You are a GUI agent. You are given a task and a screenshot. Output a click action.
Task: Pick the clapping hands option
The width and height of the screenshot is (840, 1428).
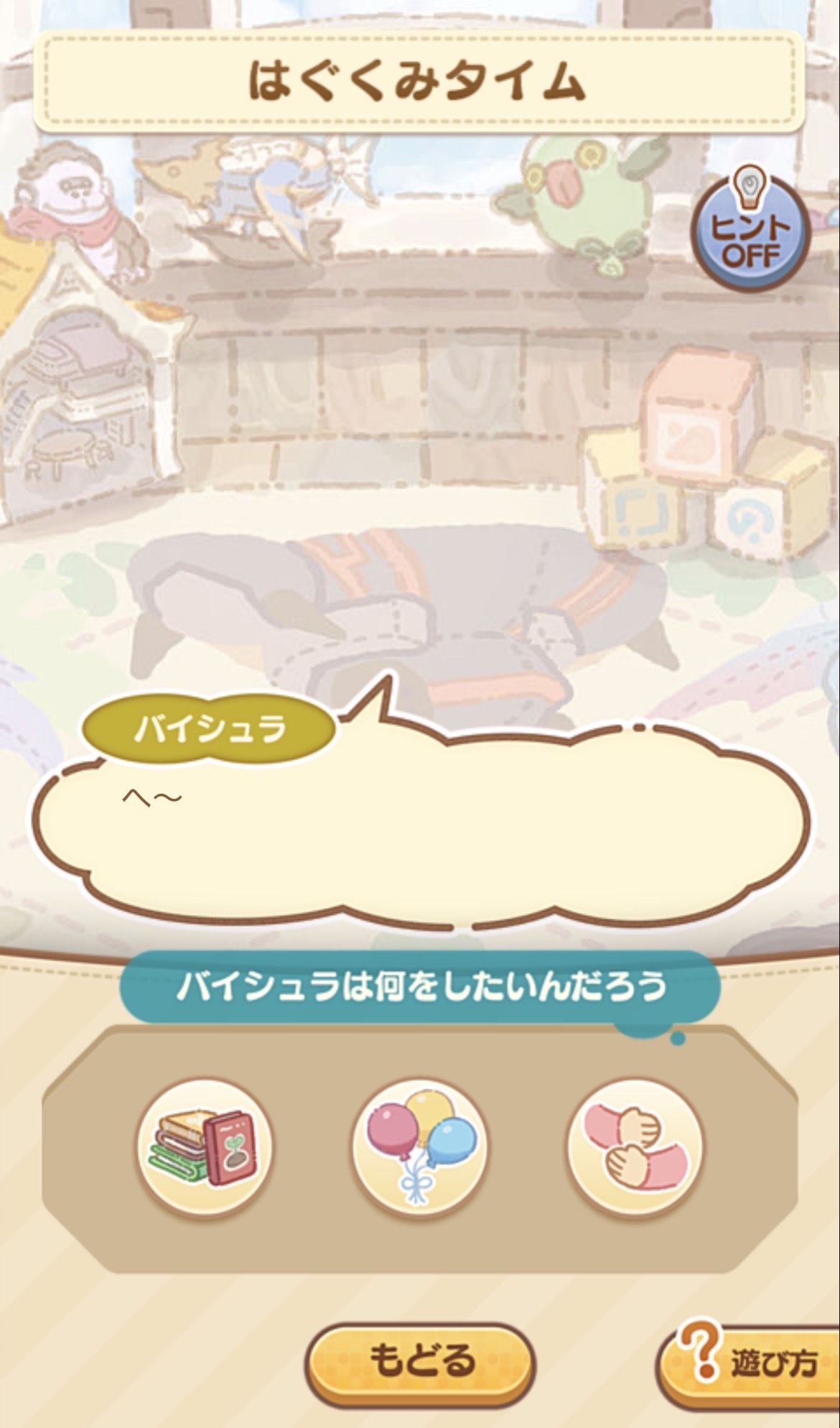pyautogui.click(x=635, y=1148)
